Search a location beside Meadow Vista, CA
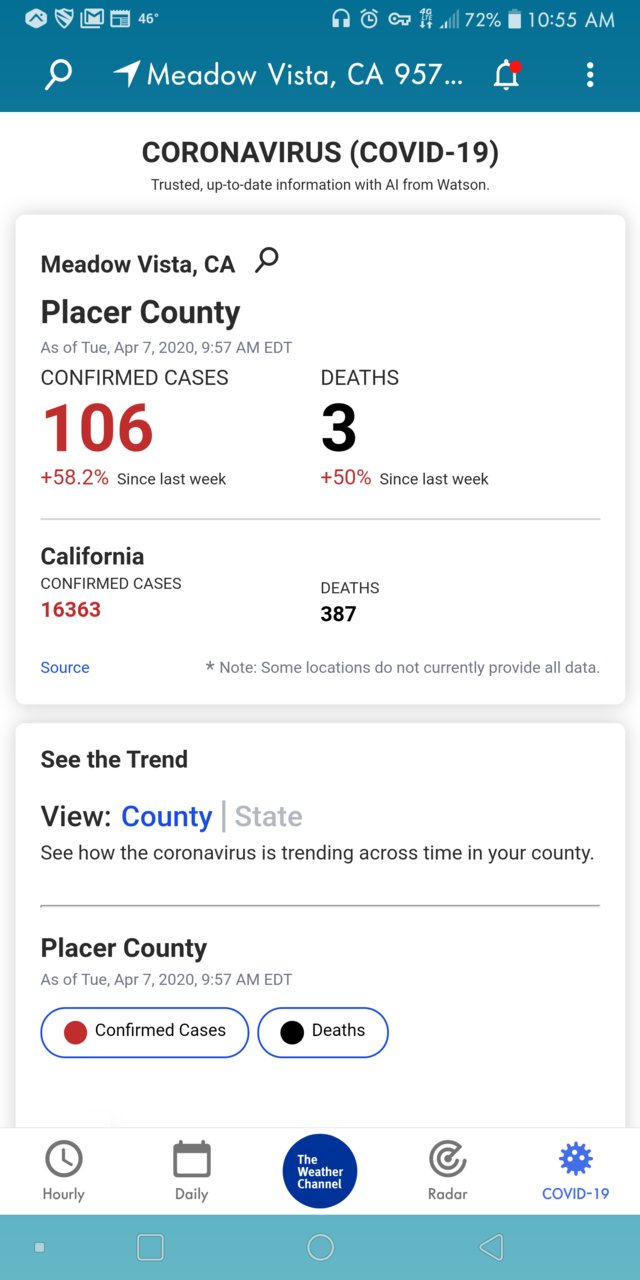Viewport: 640px width, 1280px height. click(267, 261)
